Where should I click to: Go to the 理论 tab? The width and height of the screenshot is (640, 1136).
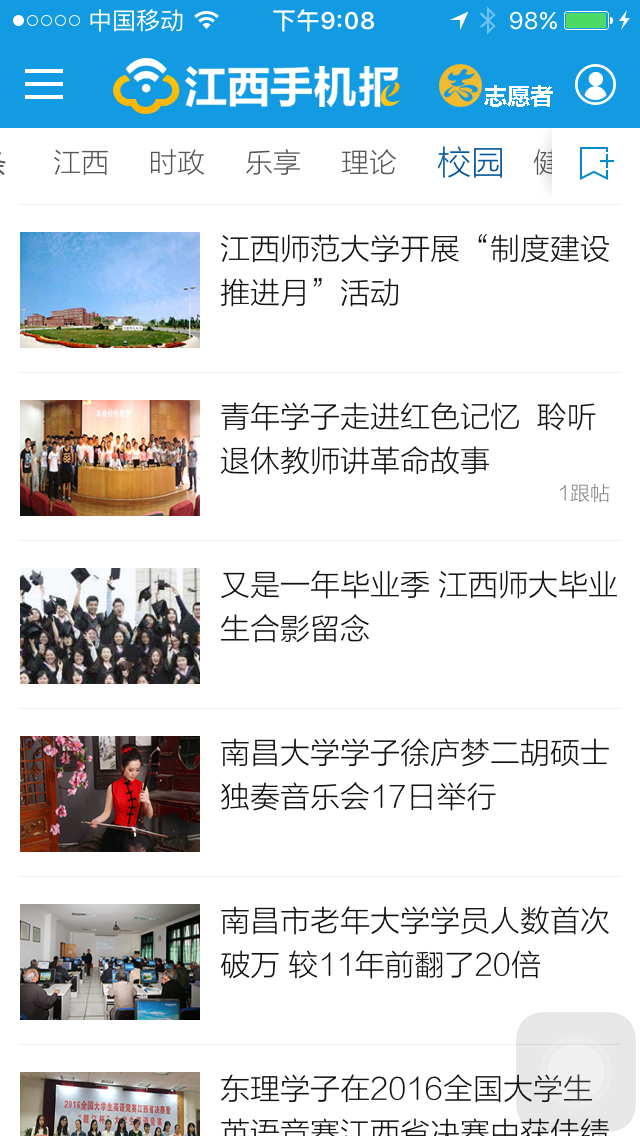pyautogui.click(x=368, y=162)
